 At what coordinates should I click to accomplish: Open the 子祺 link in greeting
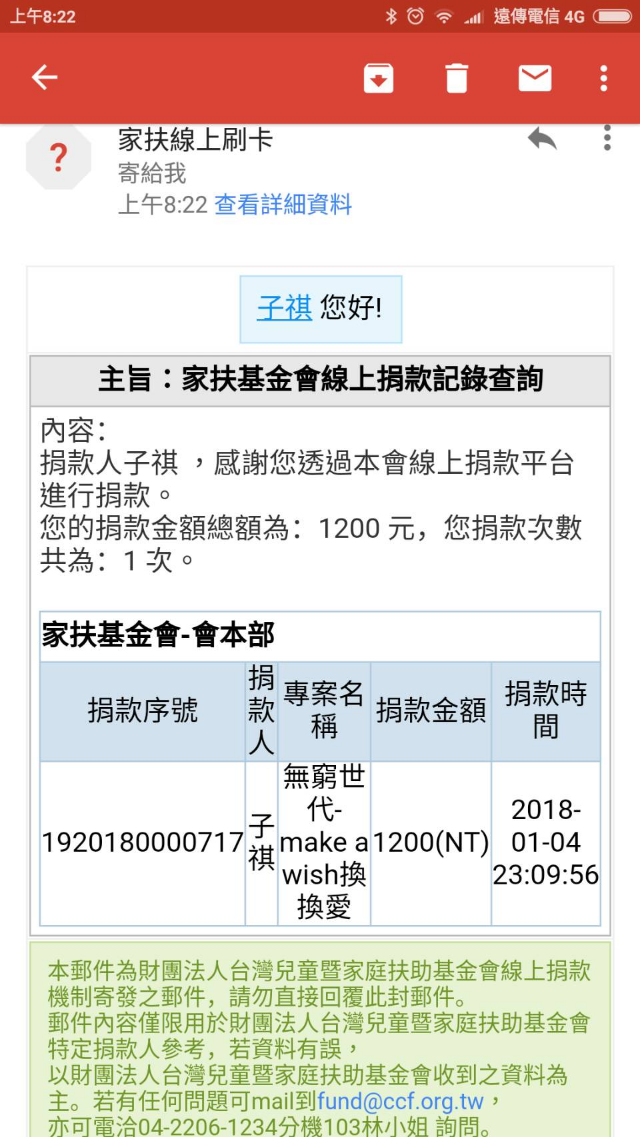[x=285, y=307]
